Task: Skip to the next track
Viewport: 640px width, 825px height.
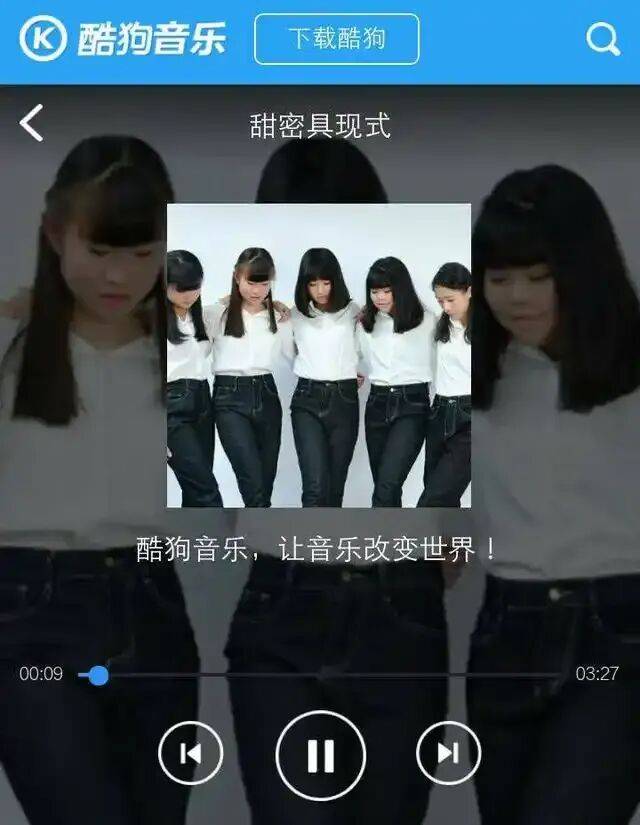Action: pos(448,753)
